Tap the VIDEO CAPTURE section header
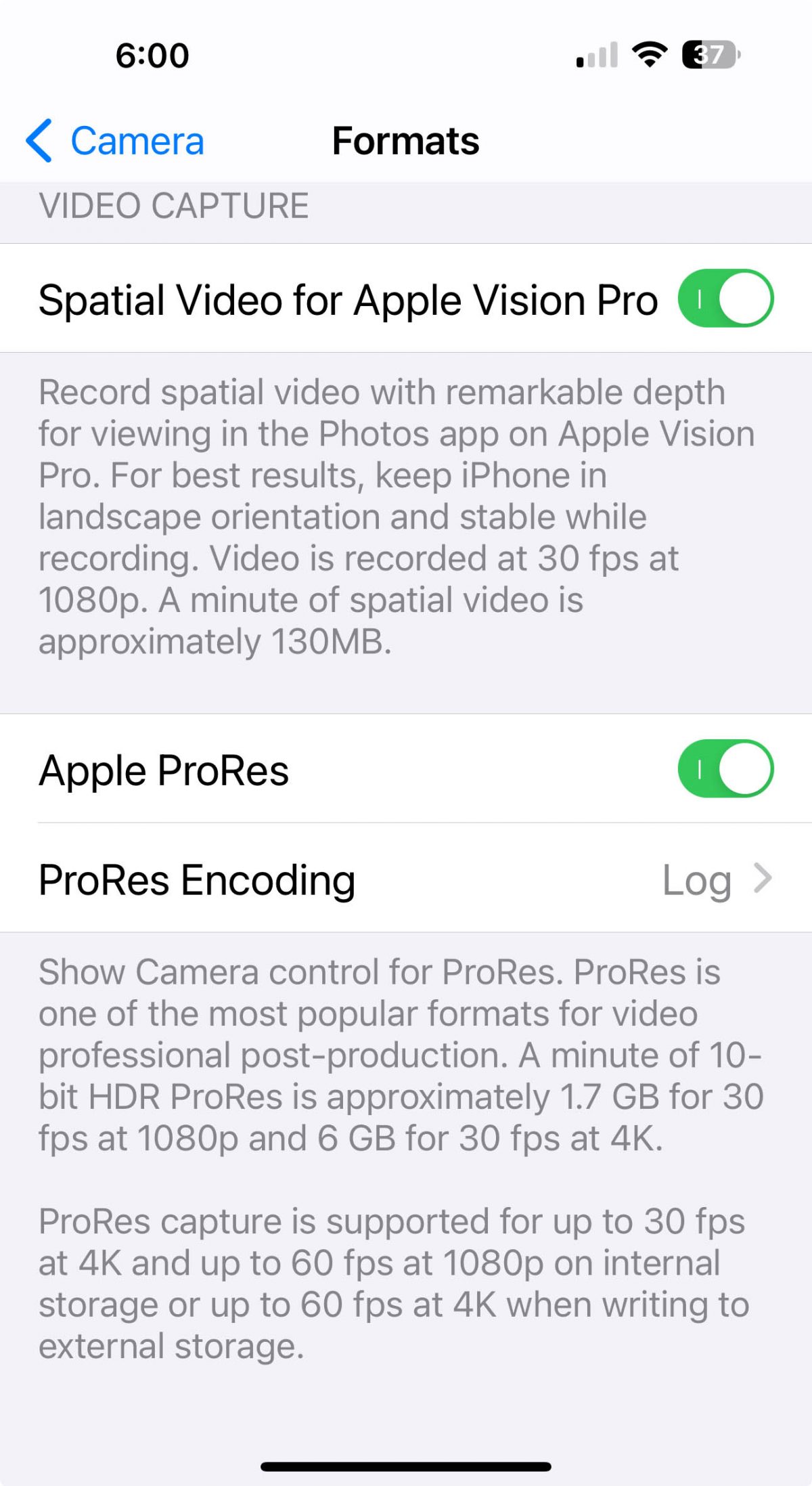The image size is (812, 1486). 174,205
